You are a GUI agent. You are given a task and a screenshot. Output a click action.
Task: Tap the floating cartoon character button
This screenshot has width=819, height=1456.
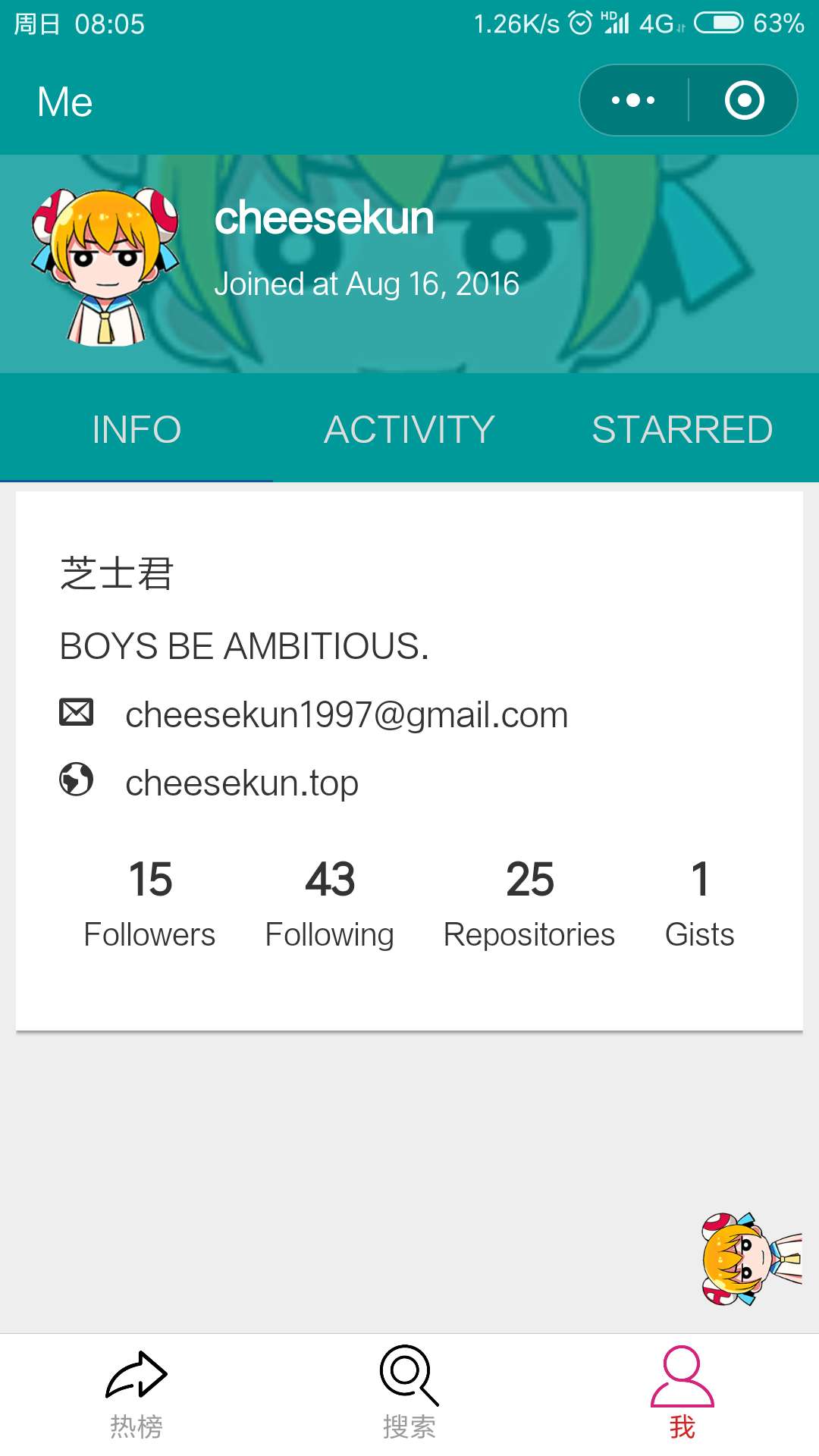(751, 1259)
